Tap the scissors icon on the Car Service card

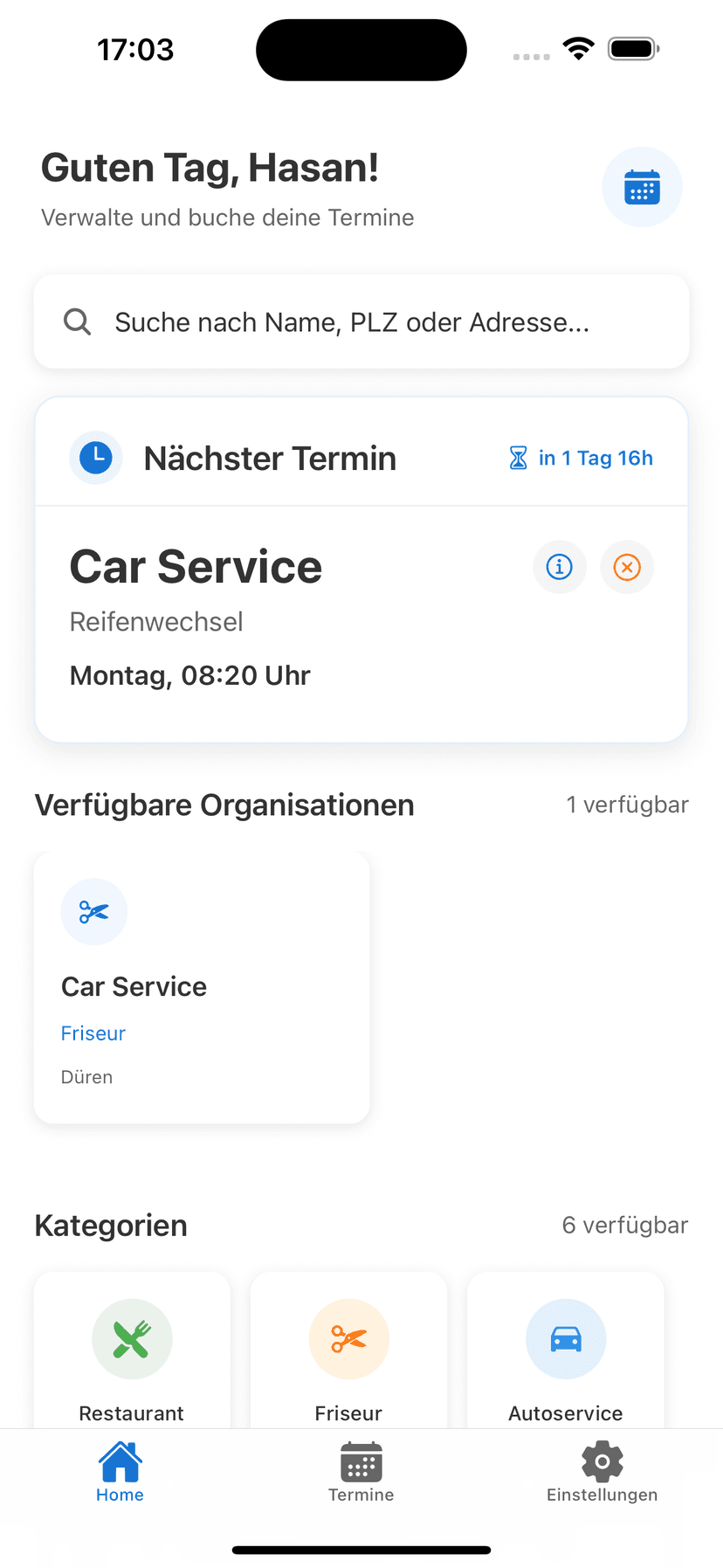click(93, 911)
